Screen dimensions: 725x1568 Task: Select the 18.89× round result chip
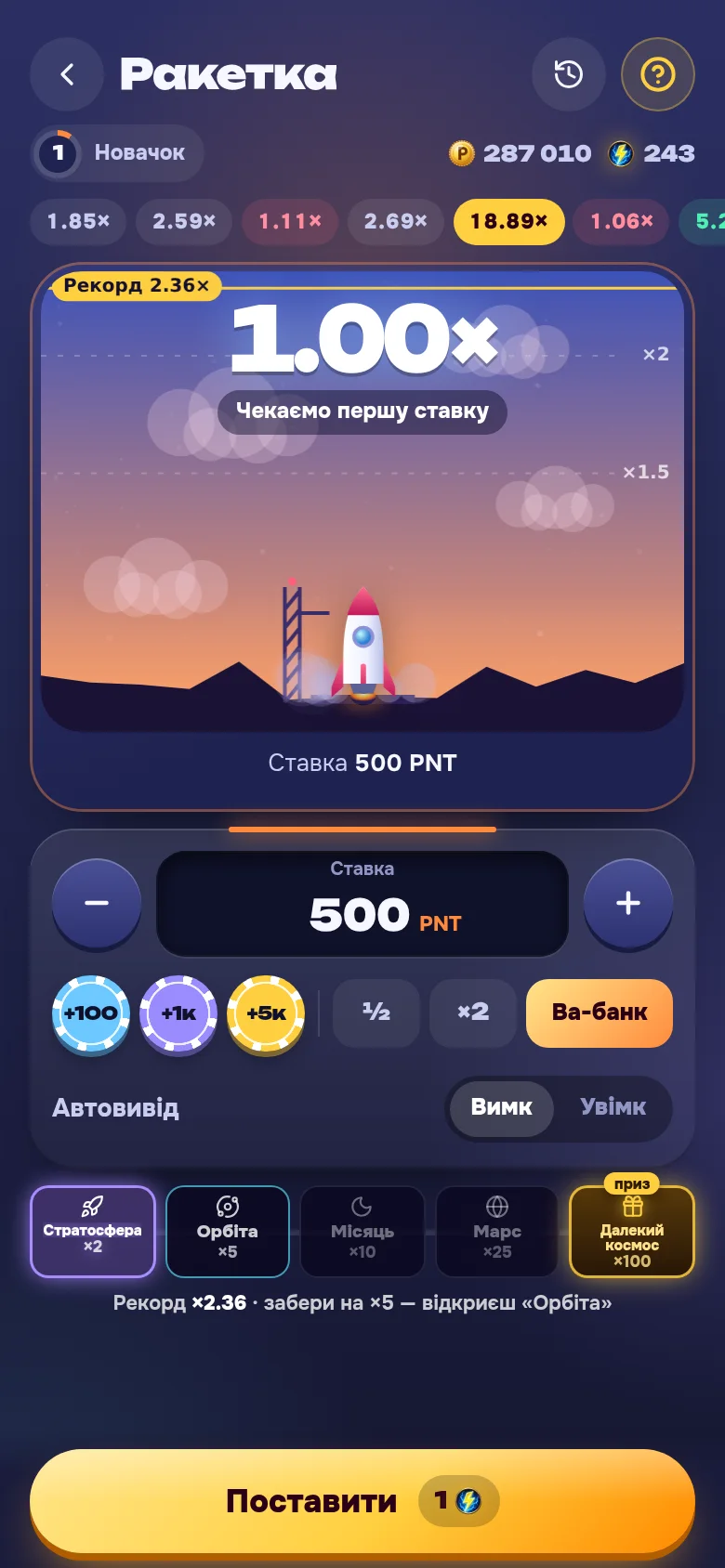coord(508,222)
